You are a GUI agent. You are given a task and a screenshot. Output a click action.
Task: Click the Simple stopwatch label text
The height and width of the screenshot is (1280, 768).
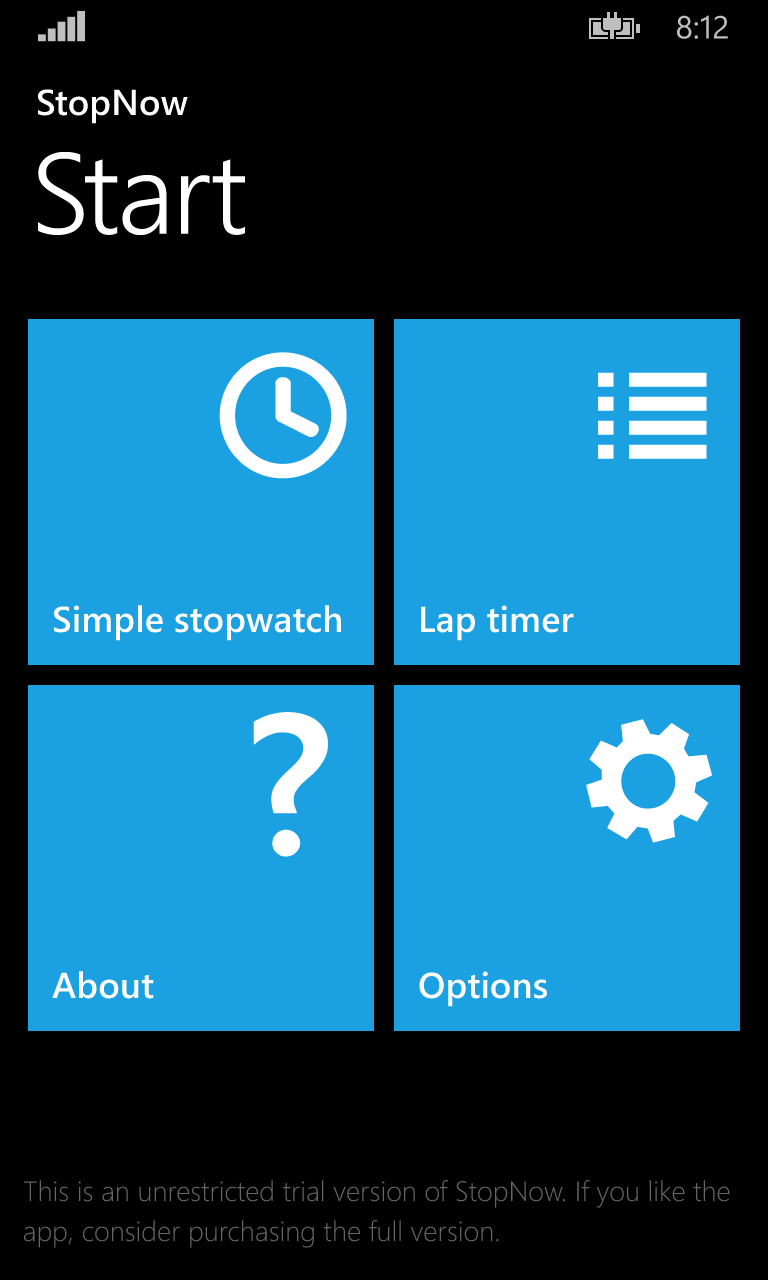(x=197, y=619)
